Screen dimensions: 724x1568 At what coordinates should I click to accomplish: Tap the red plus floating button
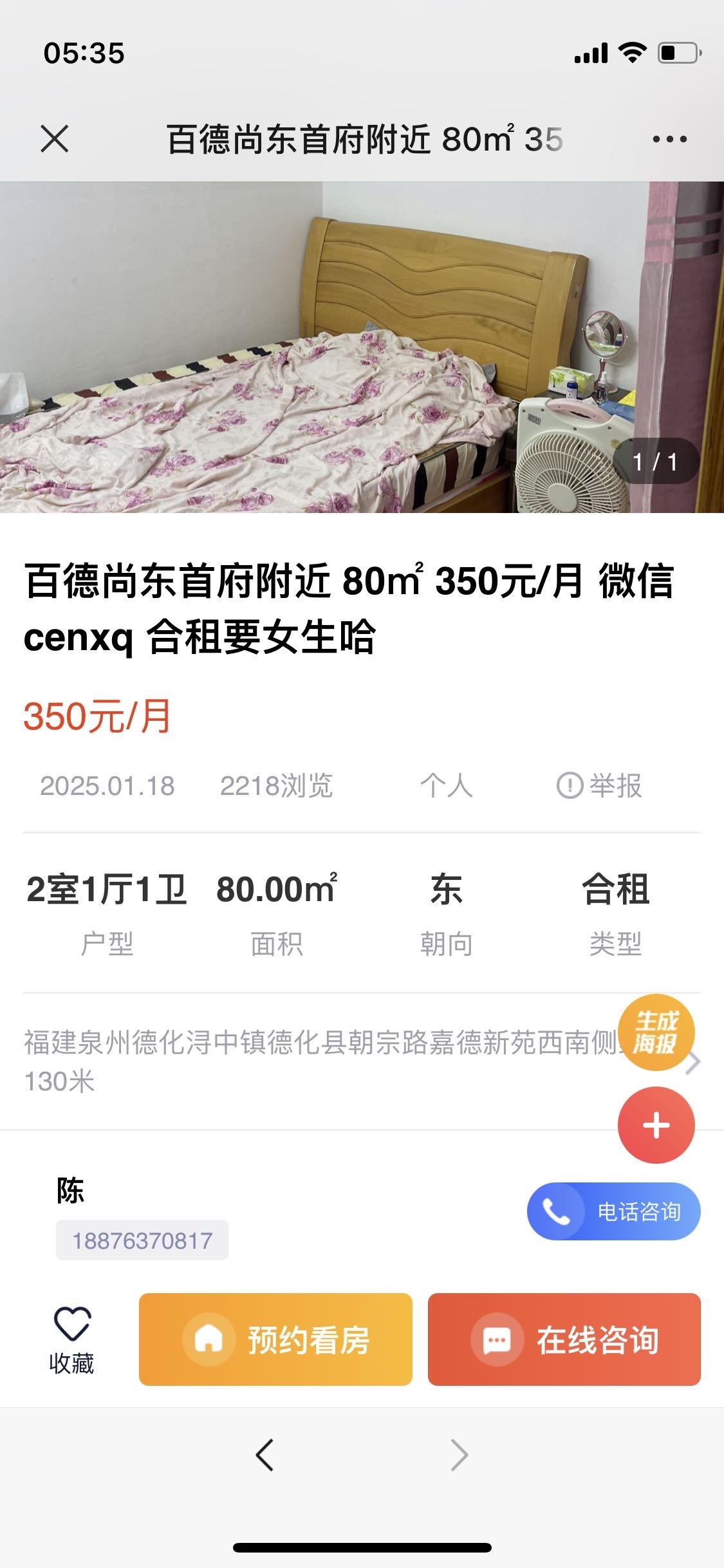[x=656, y=1125]
